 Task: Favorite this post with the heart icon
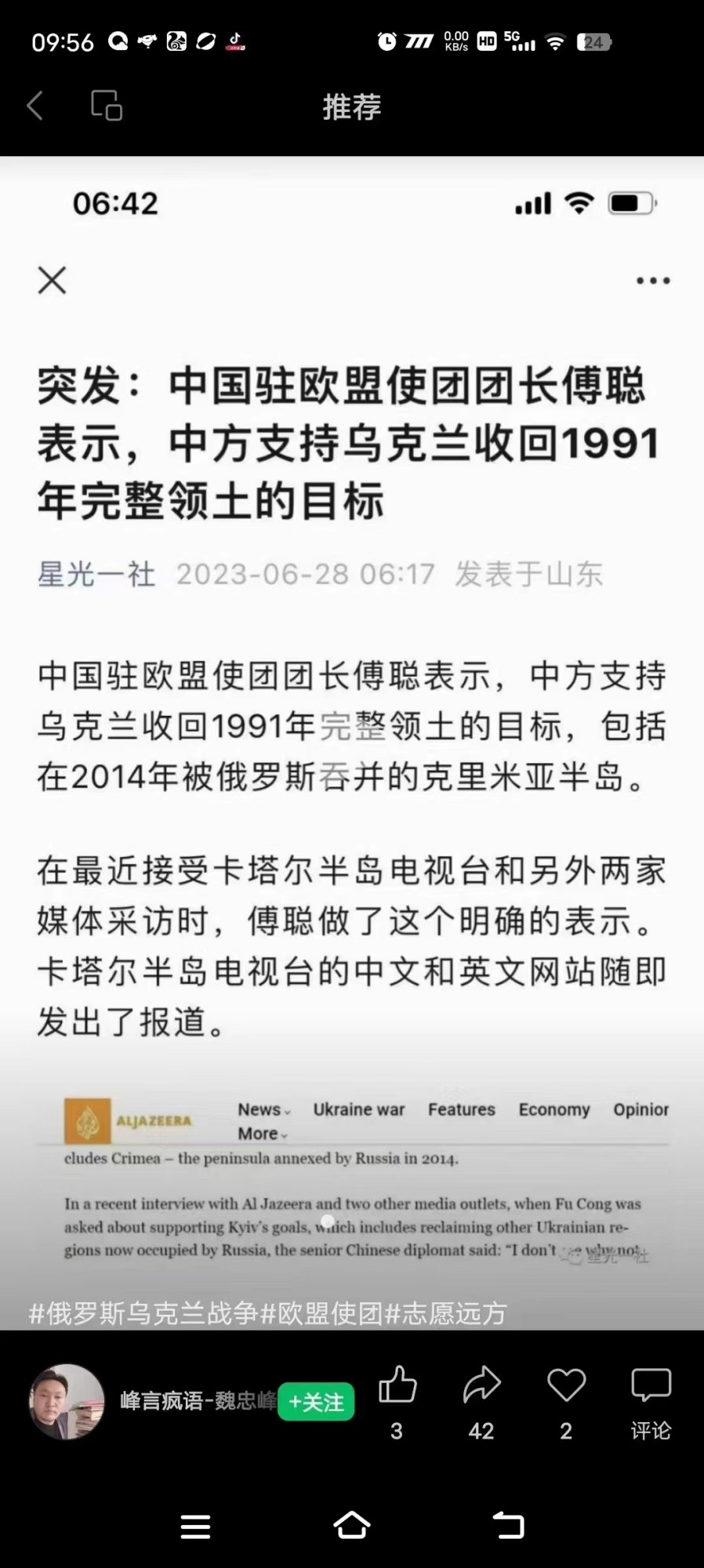566,1386
